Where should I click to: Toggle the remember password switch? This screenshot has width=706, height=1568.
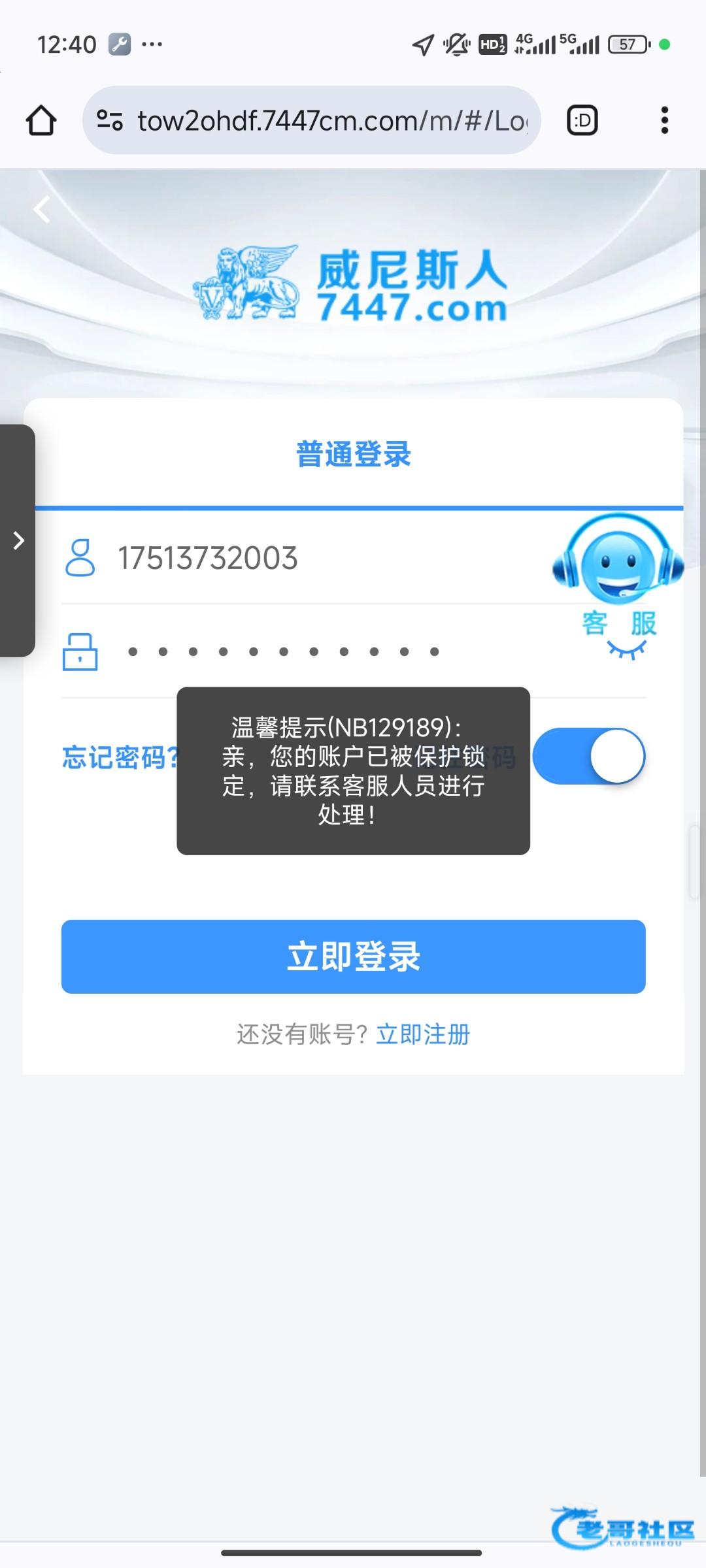pyautogui.click(x=589, y=756)
